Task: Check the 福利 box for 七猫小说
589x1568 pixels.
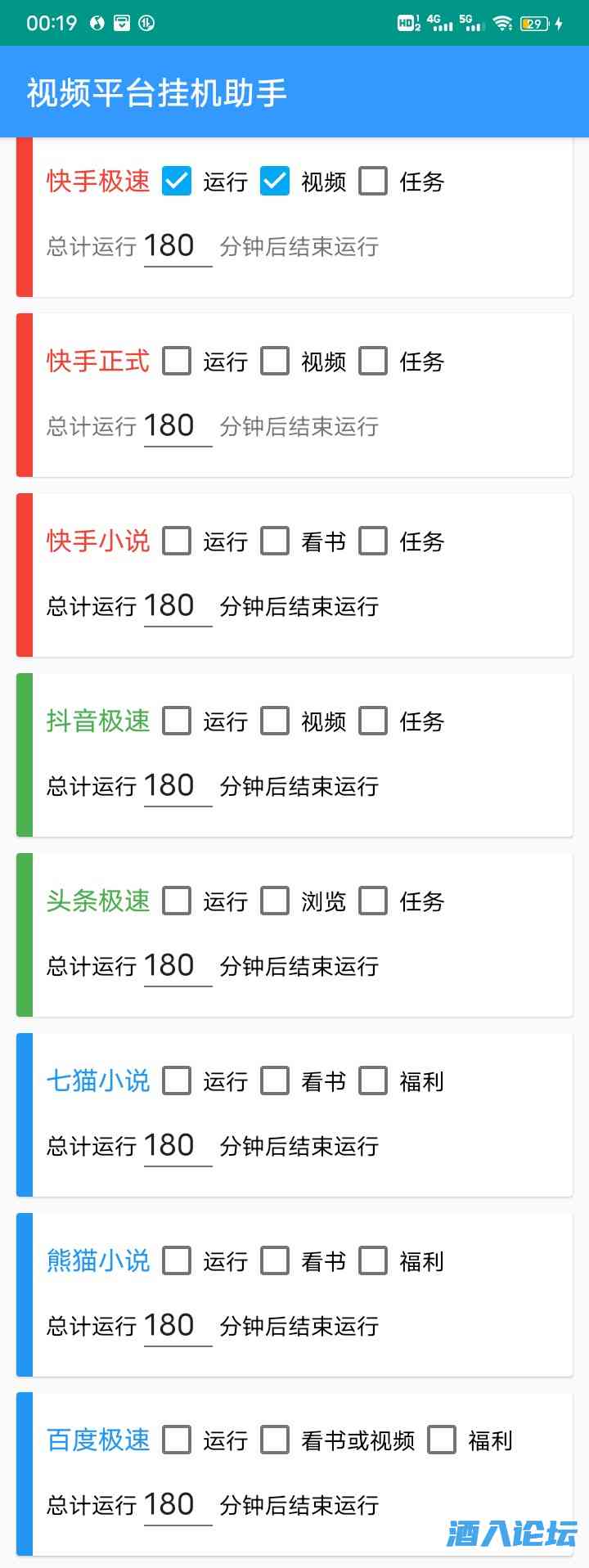Action: (373, 1081)
